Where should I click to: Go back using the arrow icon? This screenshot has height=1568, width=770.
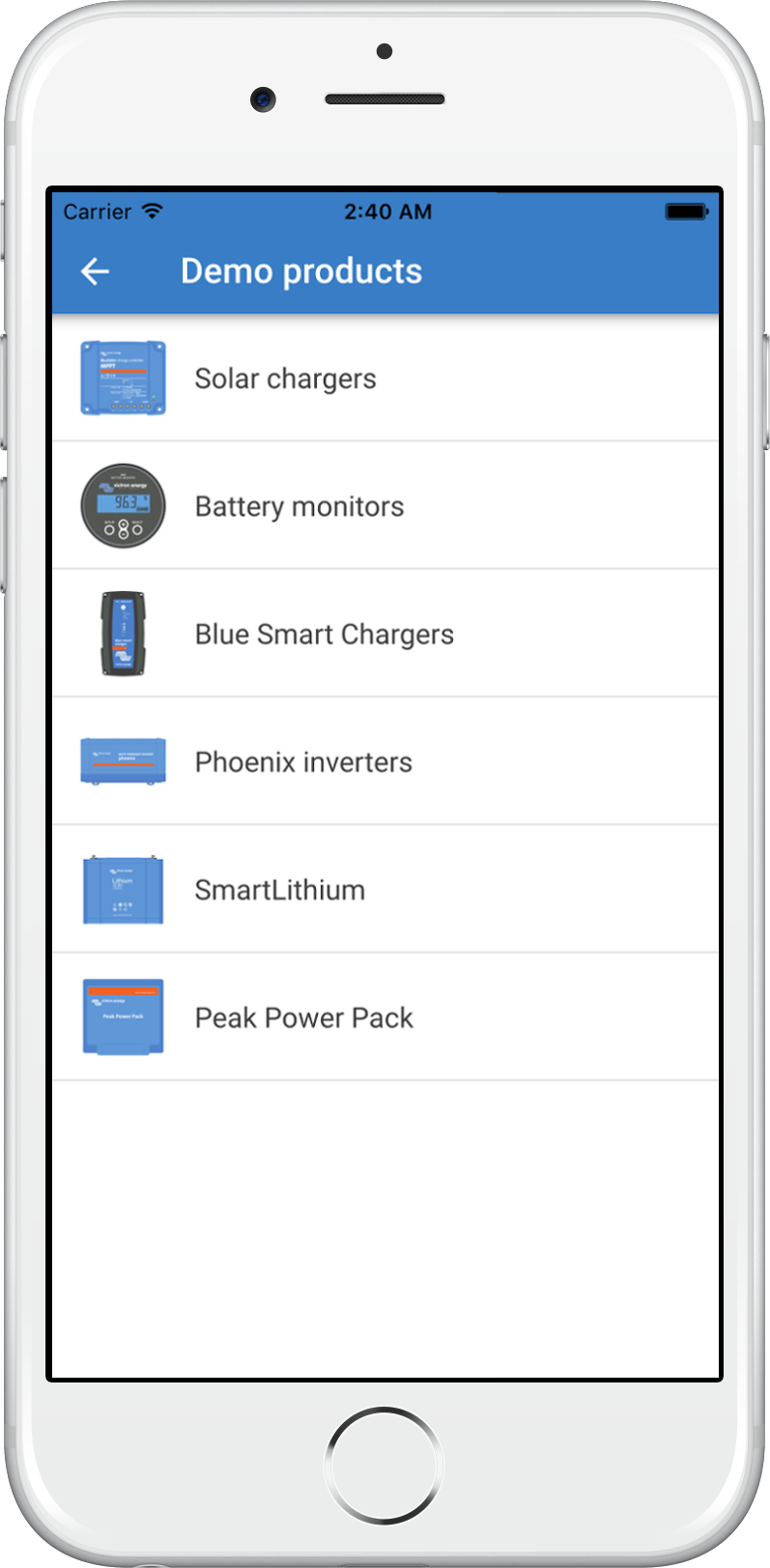pyautogui.click(x=95, y=271)
